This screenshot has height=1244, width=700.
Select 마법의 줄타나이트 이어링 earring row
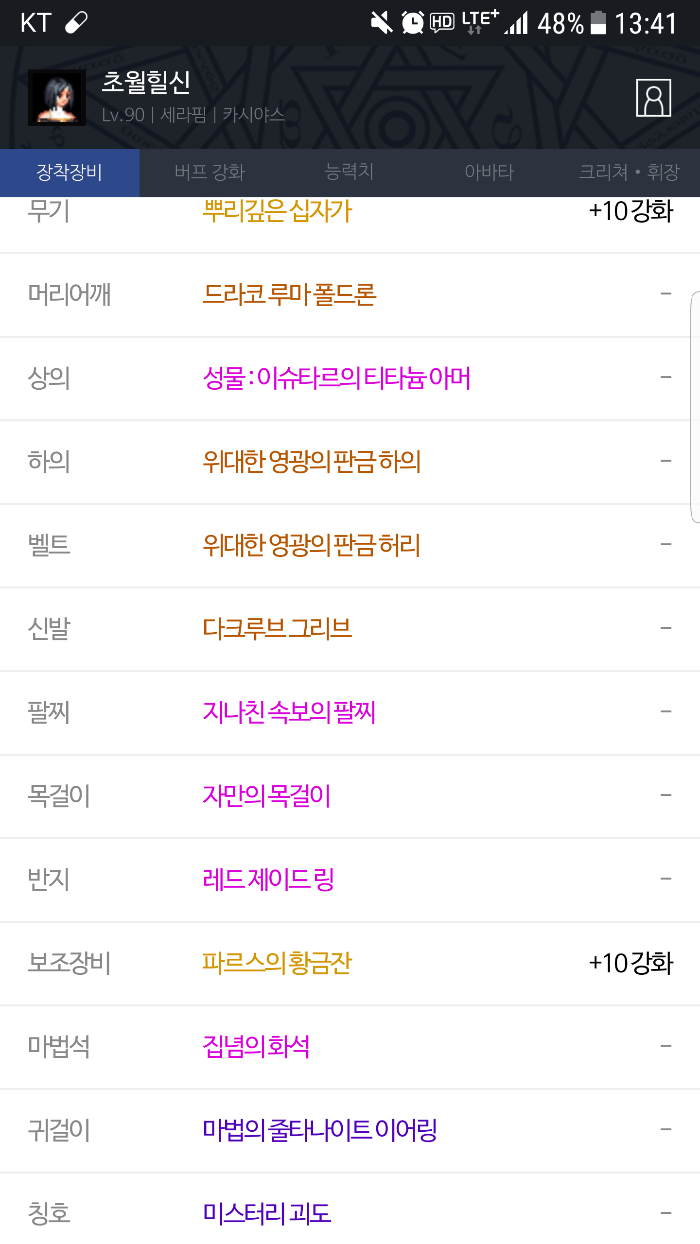[x=319, y=1131]
